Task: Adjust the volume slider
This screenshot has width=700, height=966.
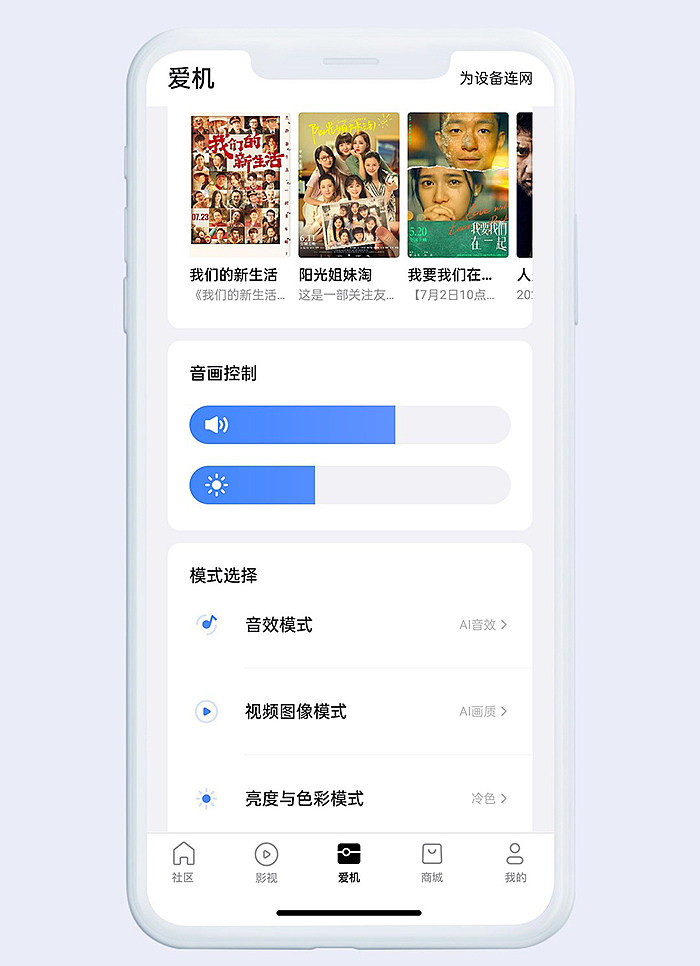Action: (x=349, y=425)
